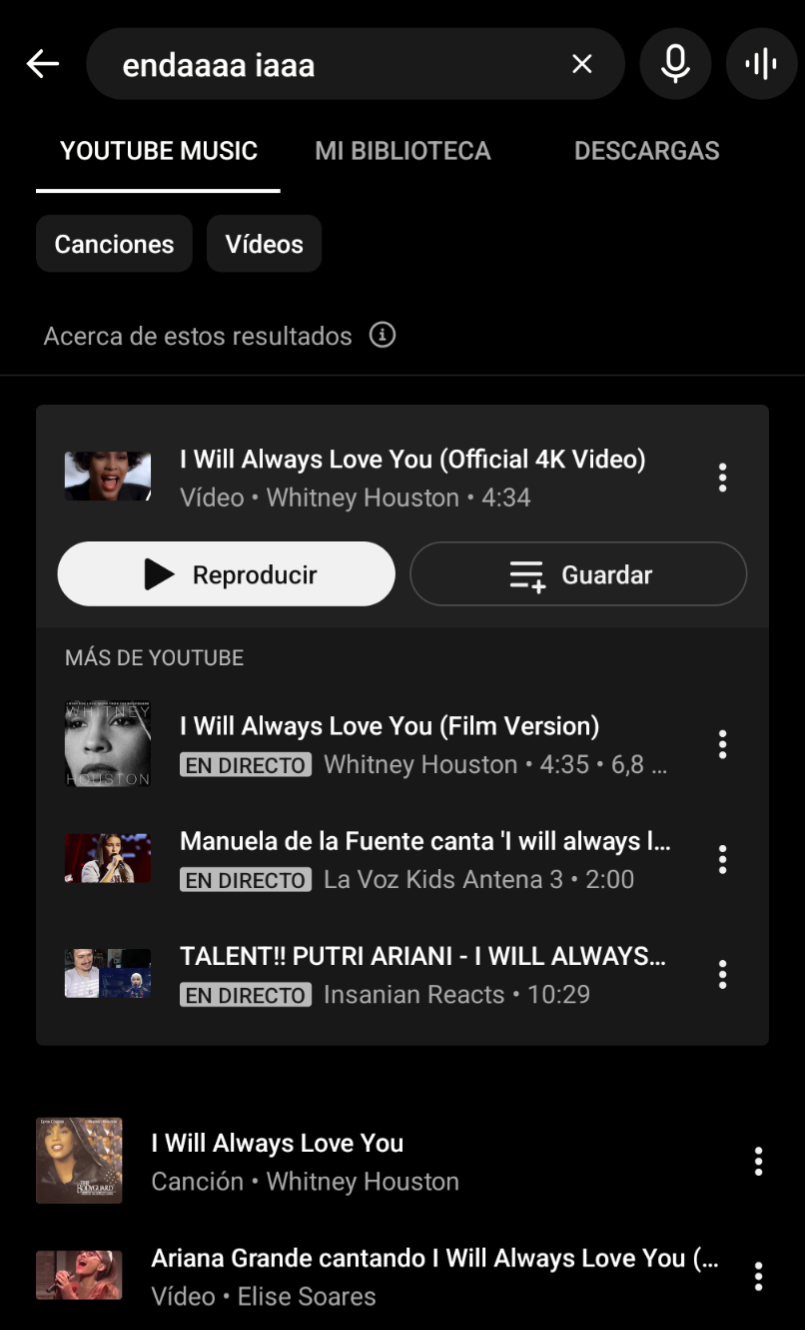Filter results by Canciones chip
Image resolution: width=805 pixels, height=1330 pixels.
[x=114, y=244]
